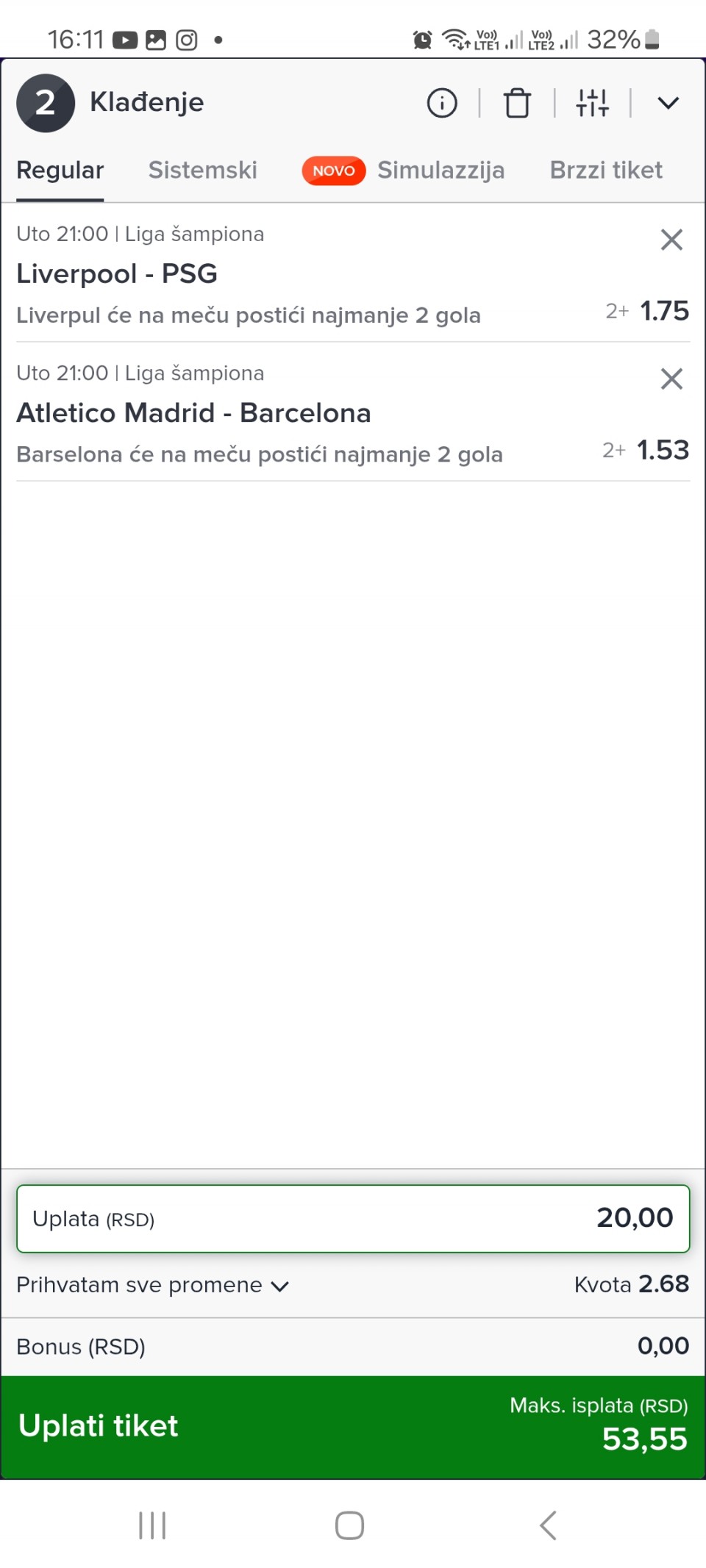Viewport: 706px width, 1568px height.
Task: Tap Uplati tiket to place the bet
Action: coord(353,1426)
